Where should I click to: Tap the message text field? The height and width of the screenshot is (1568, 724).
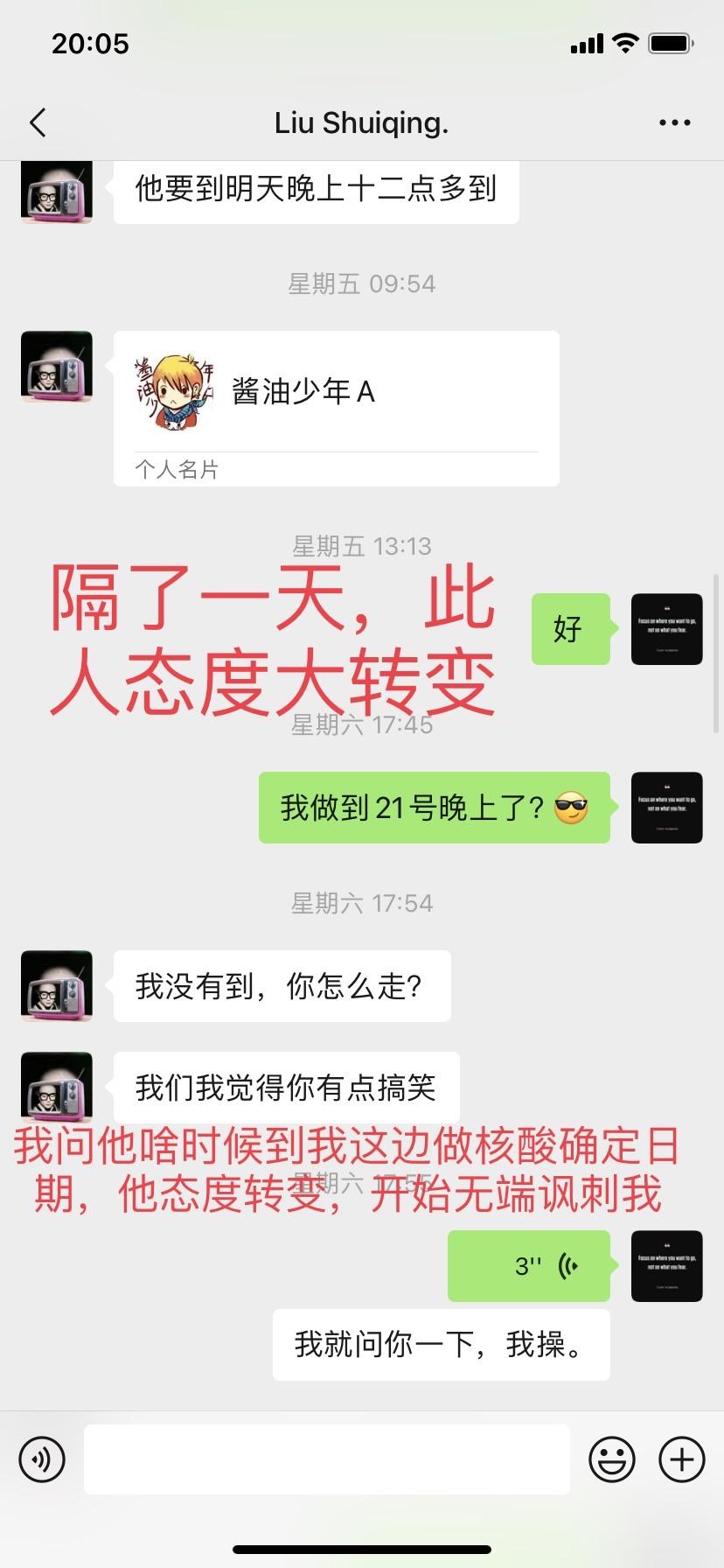coord(326,1459)
